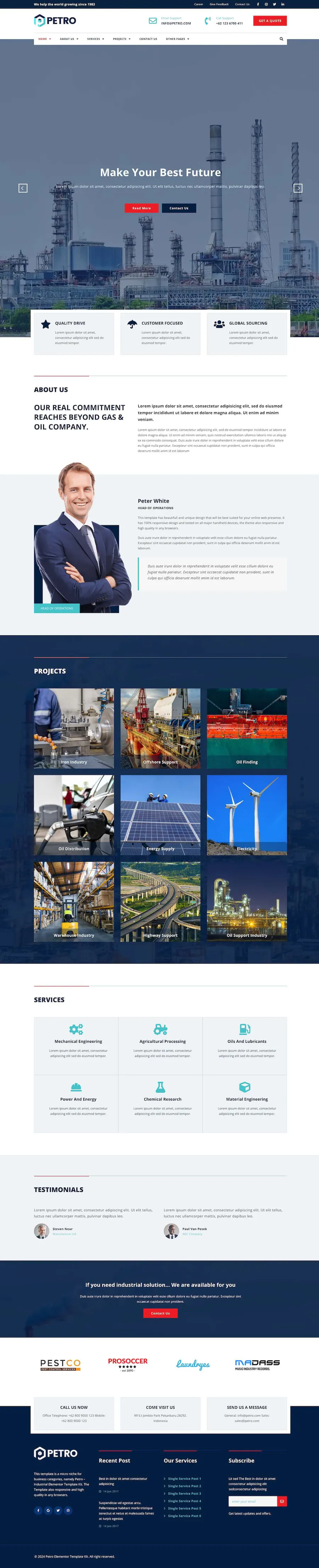Open the Offshore Support project

point(161,728)
